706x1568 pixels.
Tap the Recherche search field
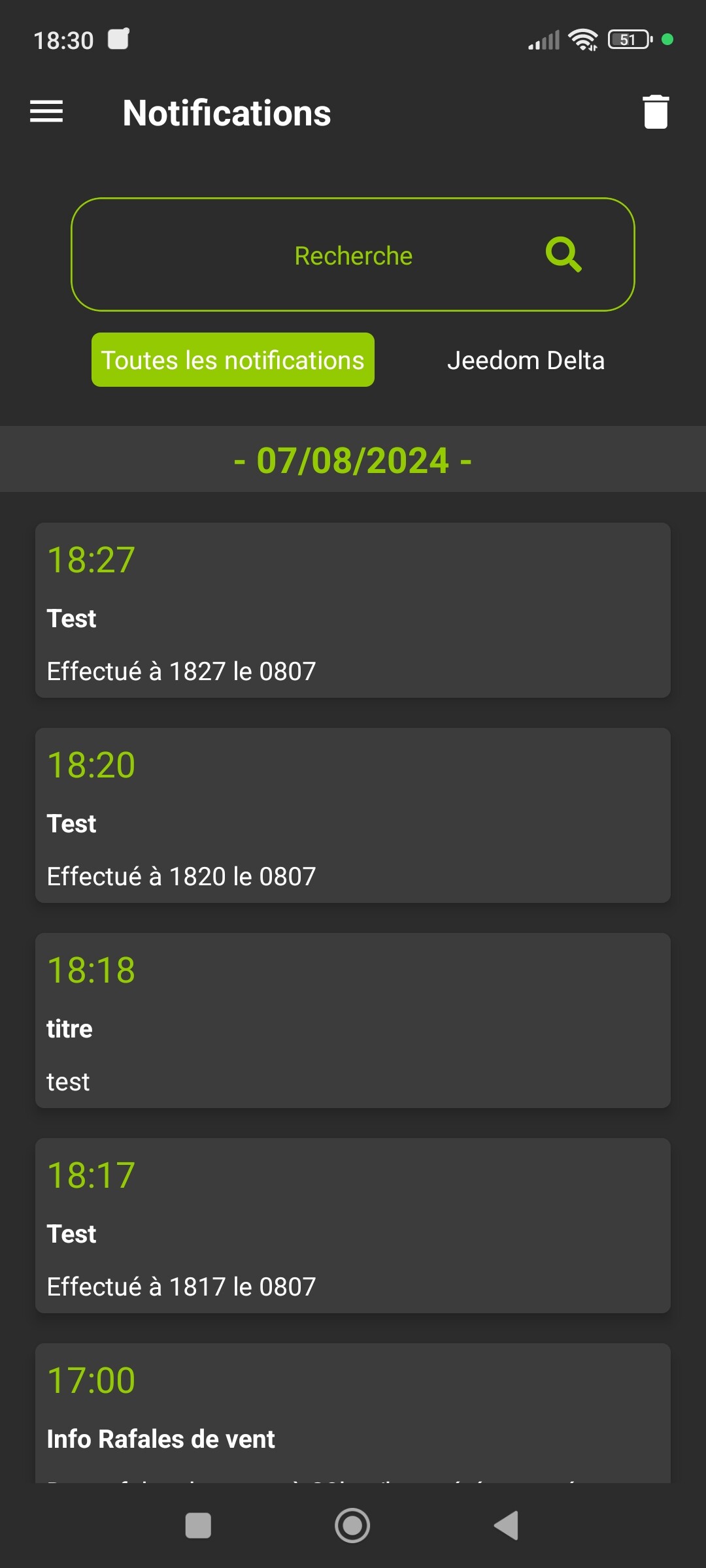click(x=353, y=255)
